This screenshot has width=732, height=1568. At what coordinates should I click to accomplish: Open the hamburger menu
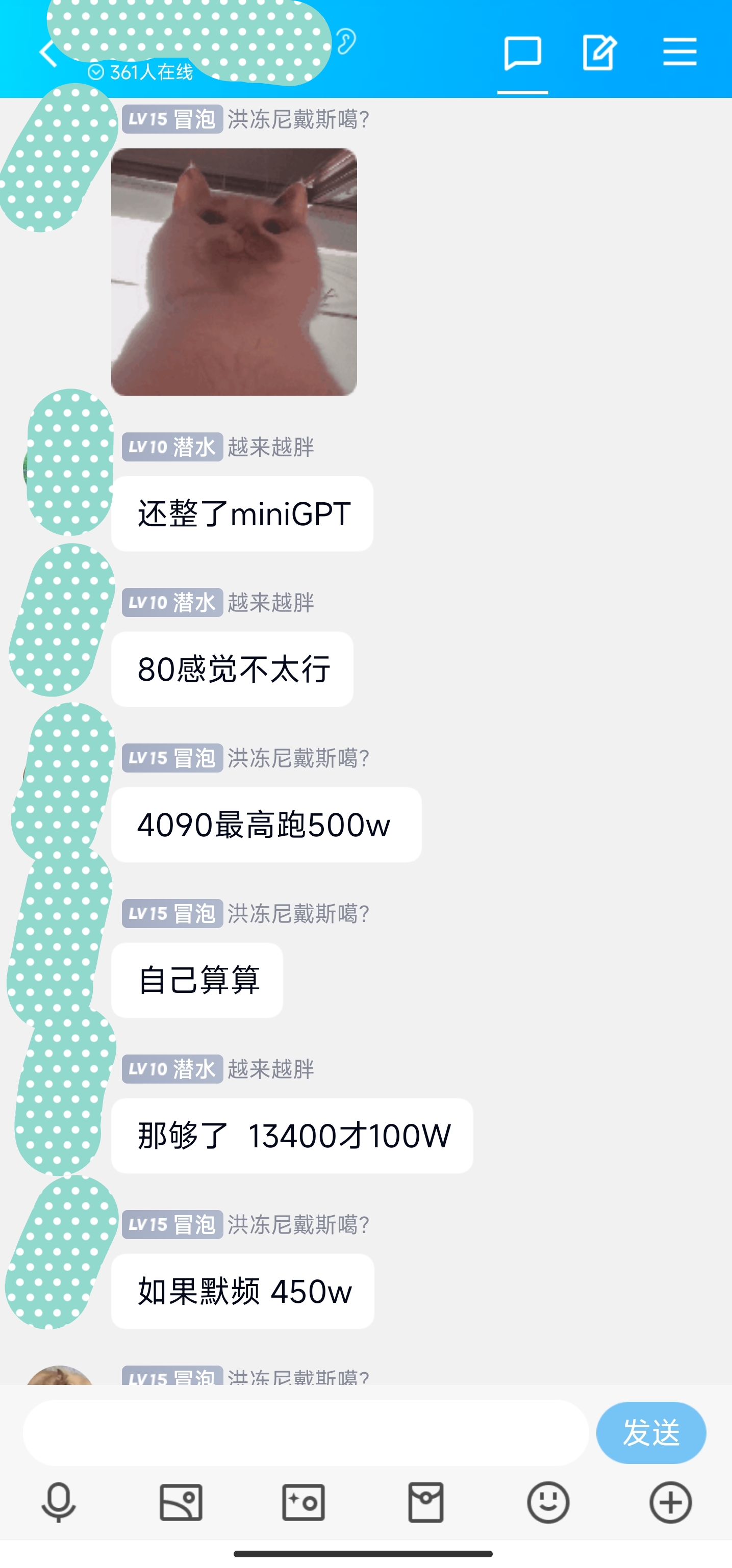coord(679,52)
